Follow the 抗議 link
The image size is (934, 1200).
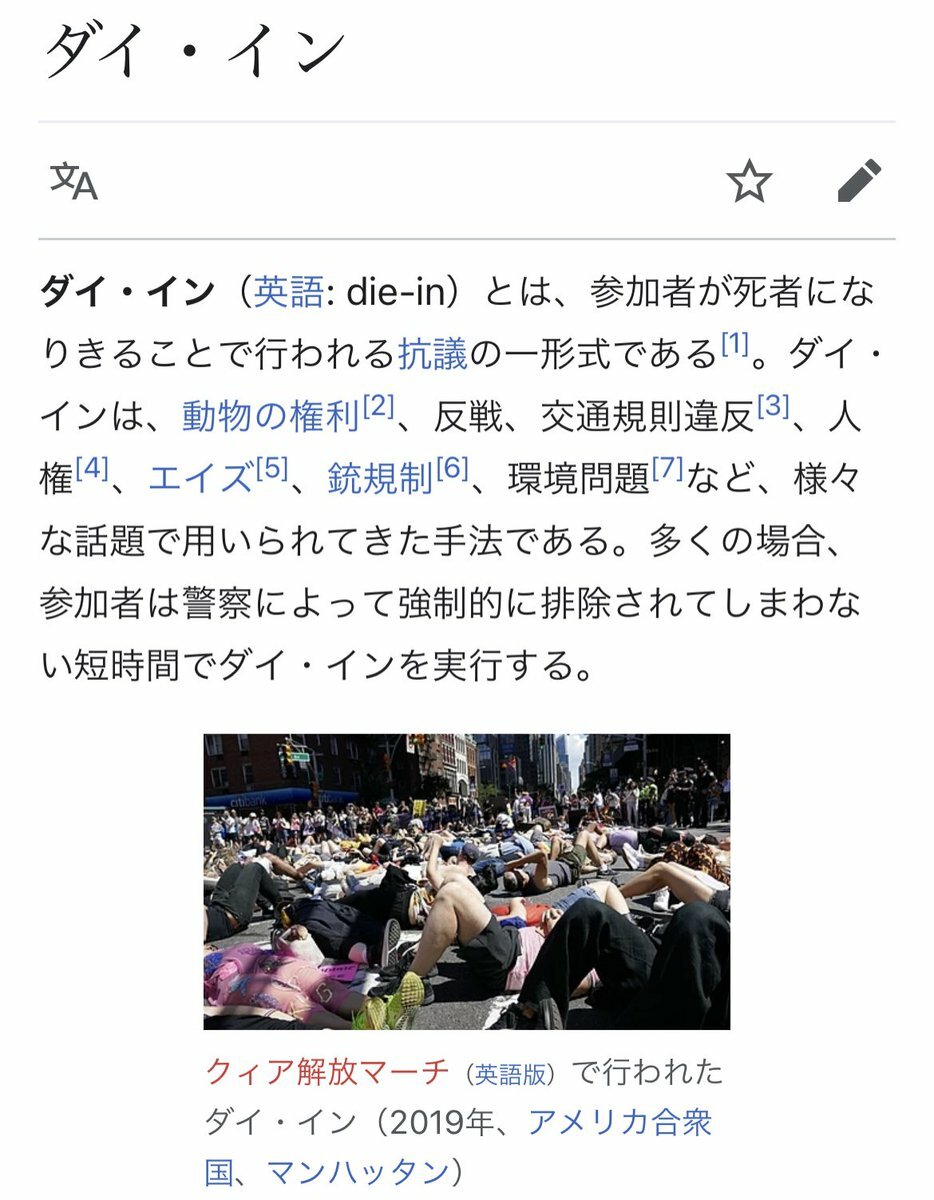click(x=433, y=354)
